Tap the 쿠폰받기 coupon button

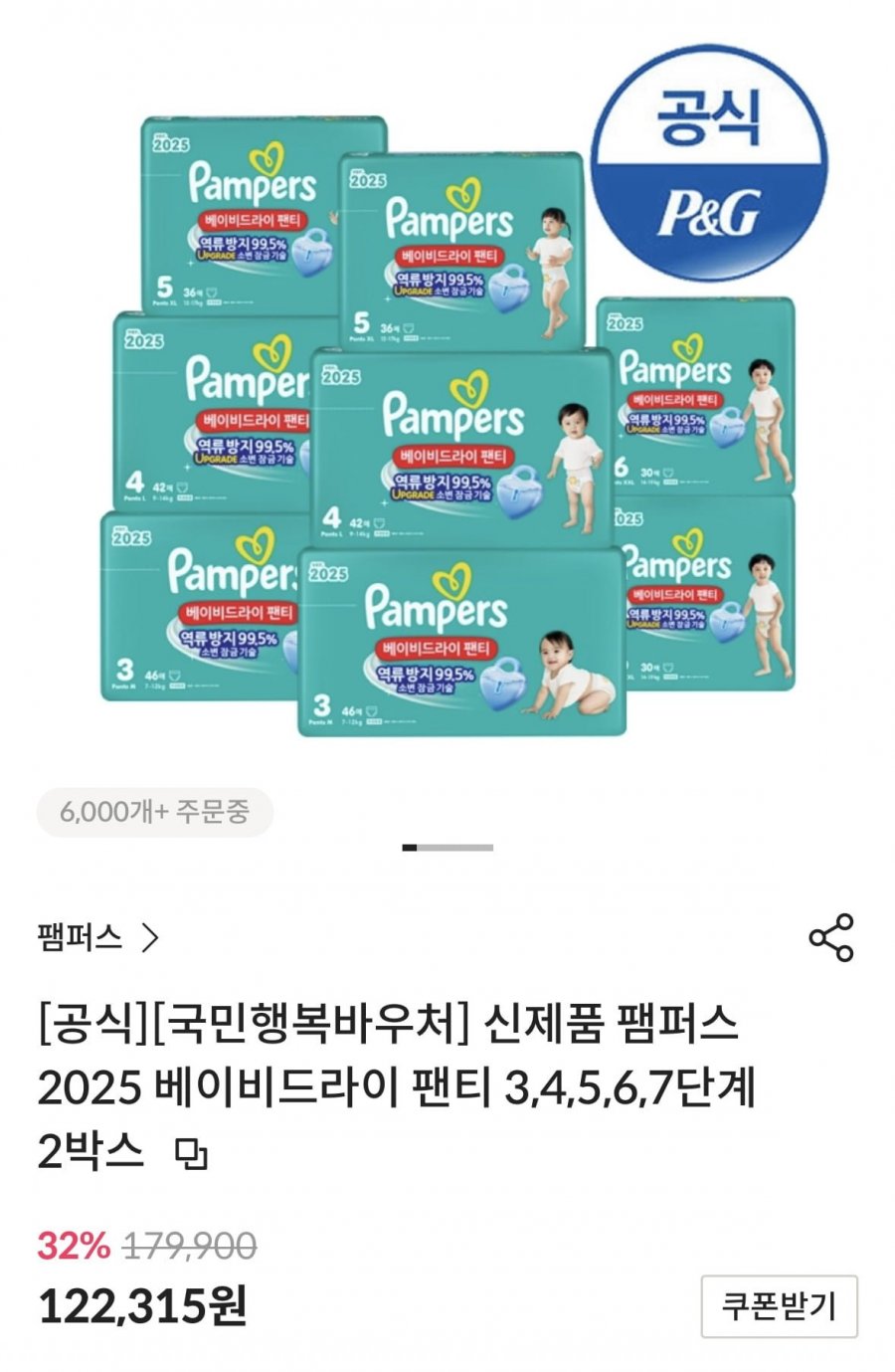[x=779, y=1306]
